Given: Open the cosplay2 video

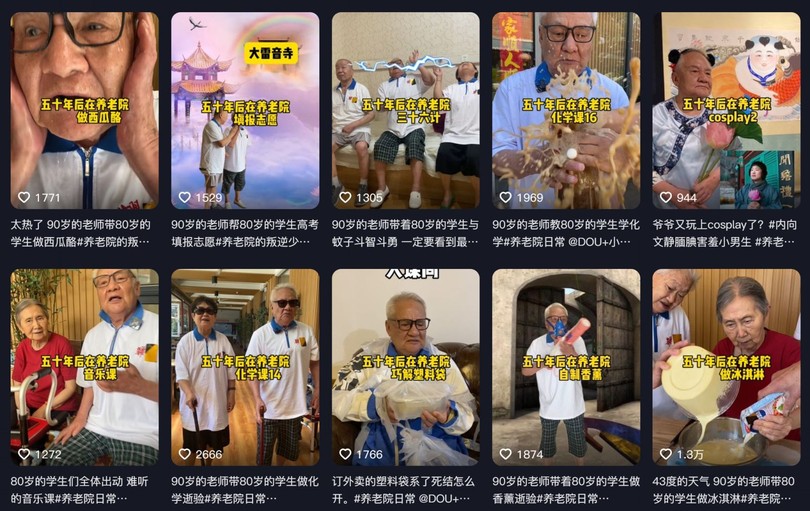Looking at the screenshot, I should point(726,110).
